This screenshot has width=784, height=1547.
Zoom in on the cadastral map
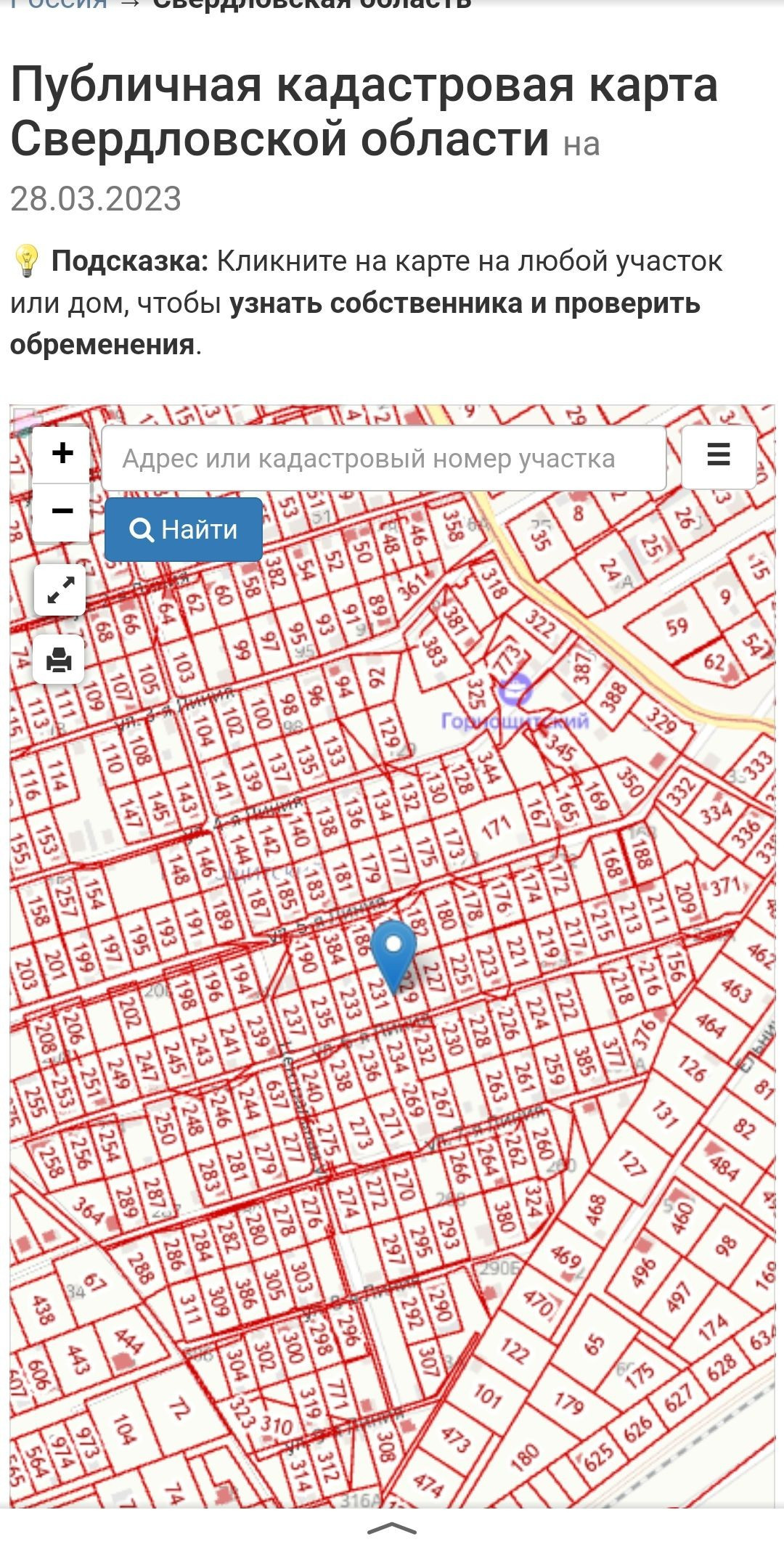[x=62, y=454]
